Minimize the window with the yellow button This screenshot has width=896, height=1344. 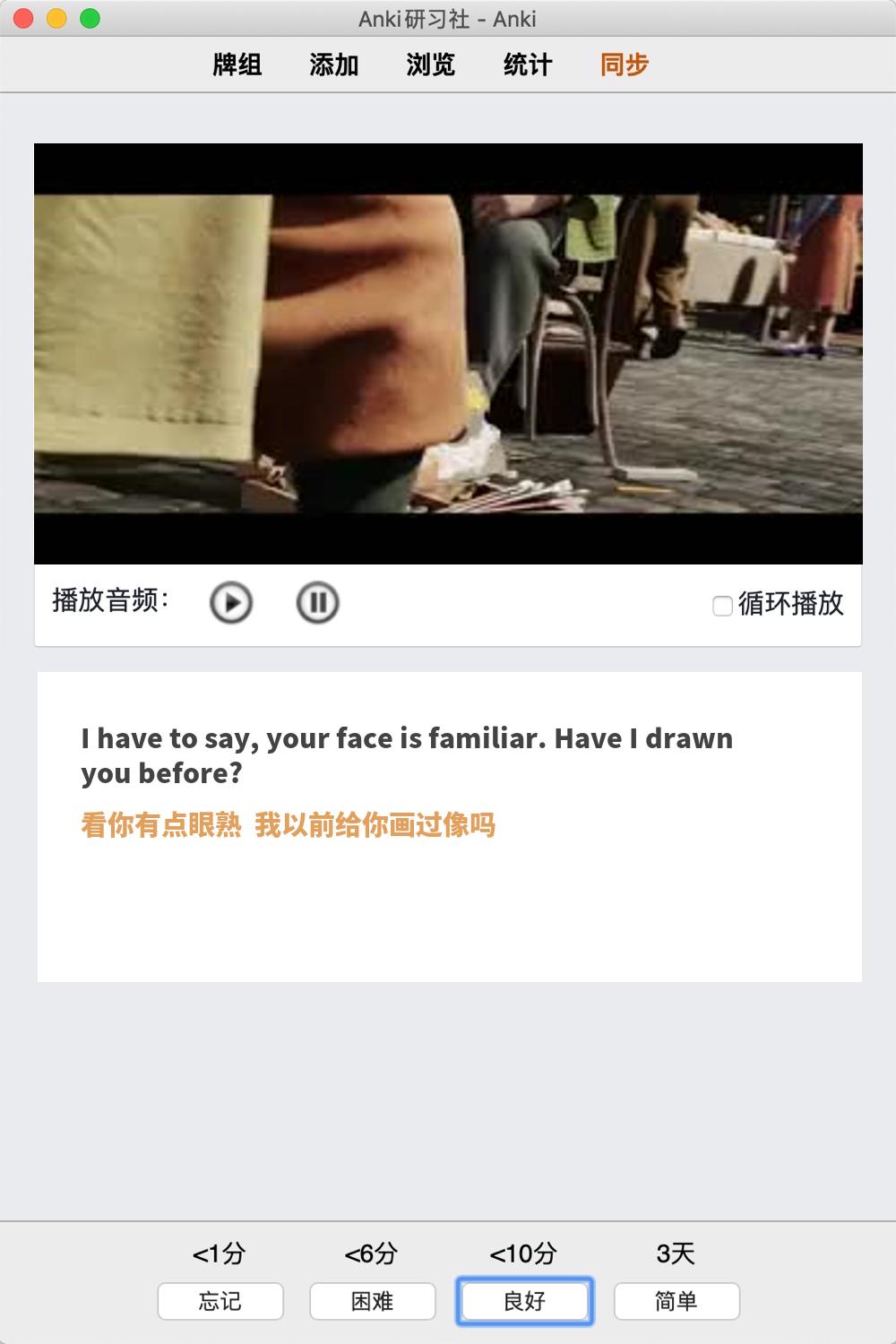(x=56, y=18)
